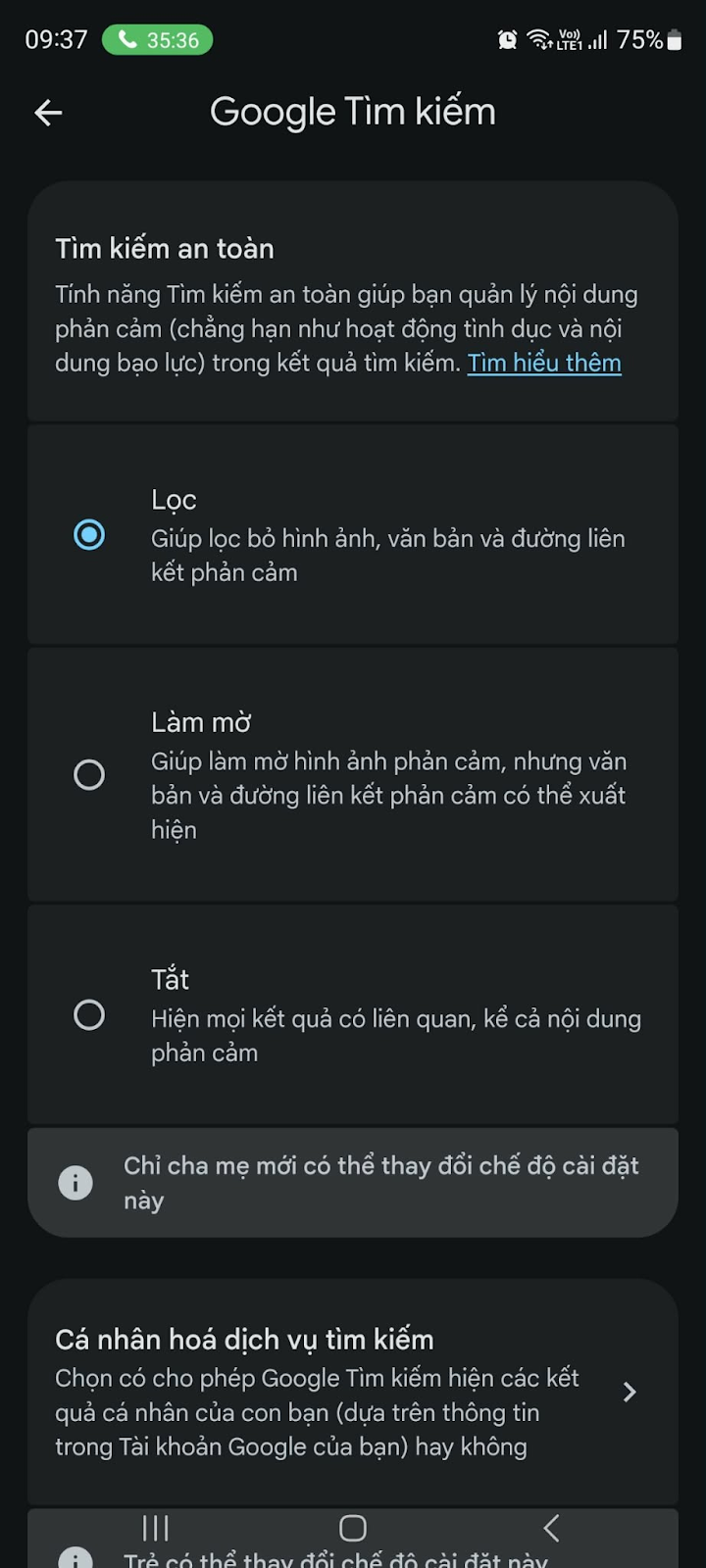Tap the system home button
706x1568 pixels.
353,1528
